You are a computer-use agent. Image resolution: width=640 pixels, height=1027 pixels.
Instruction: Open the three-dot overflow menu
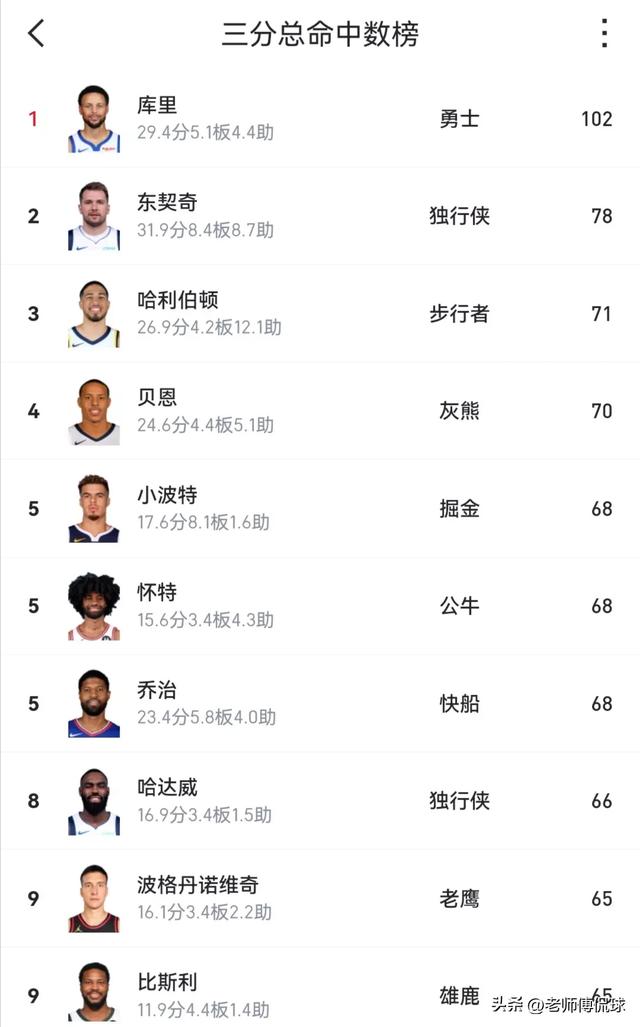[604, 33]
